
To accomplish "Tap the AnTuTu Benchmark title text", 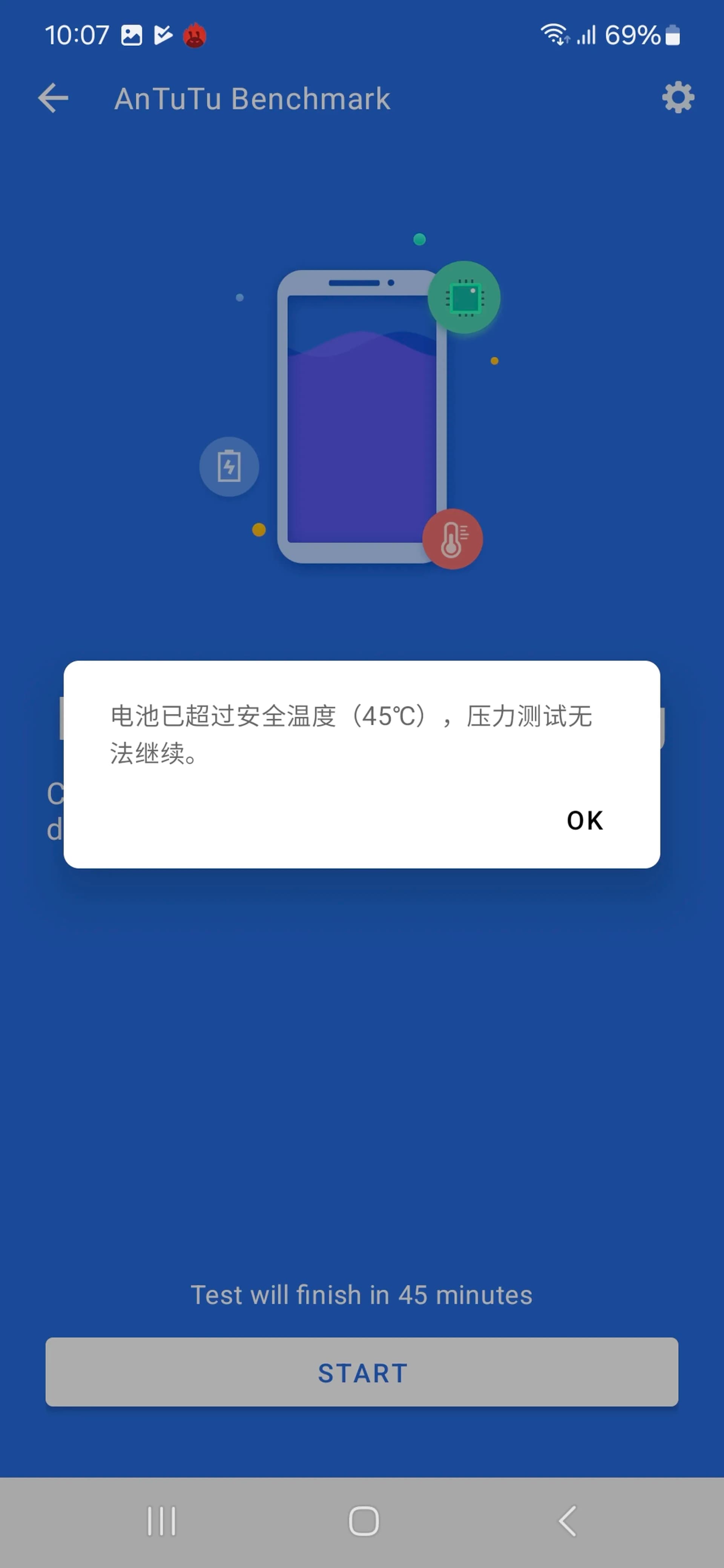I will click(252, 98).
